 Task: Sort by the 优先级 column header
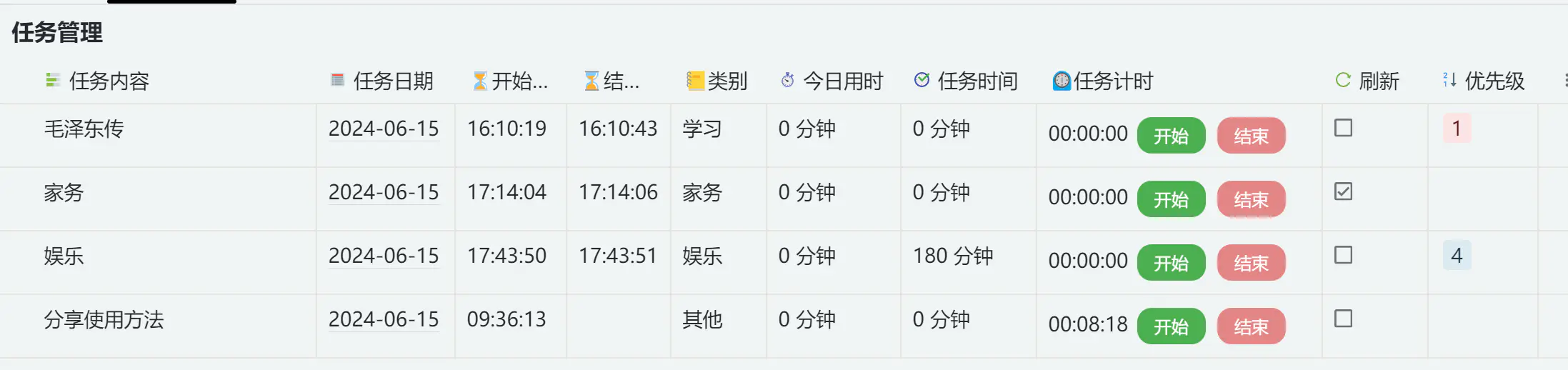1493,81
